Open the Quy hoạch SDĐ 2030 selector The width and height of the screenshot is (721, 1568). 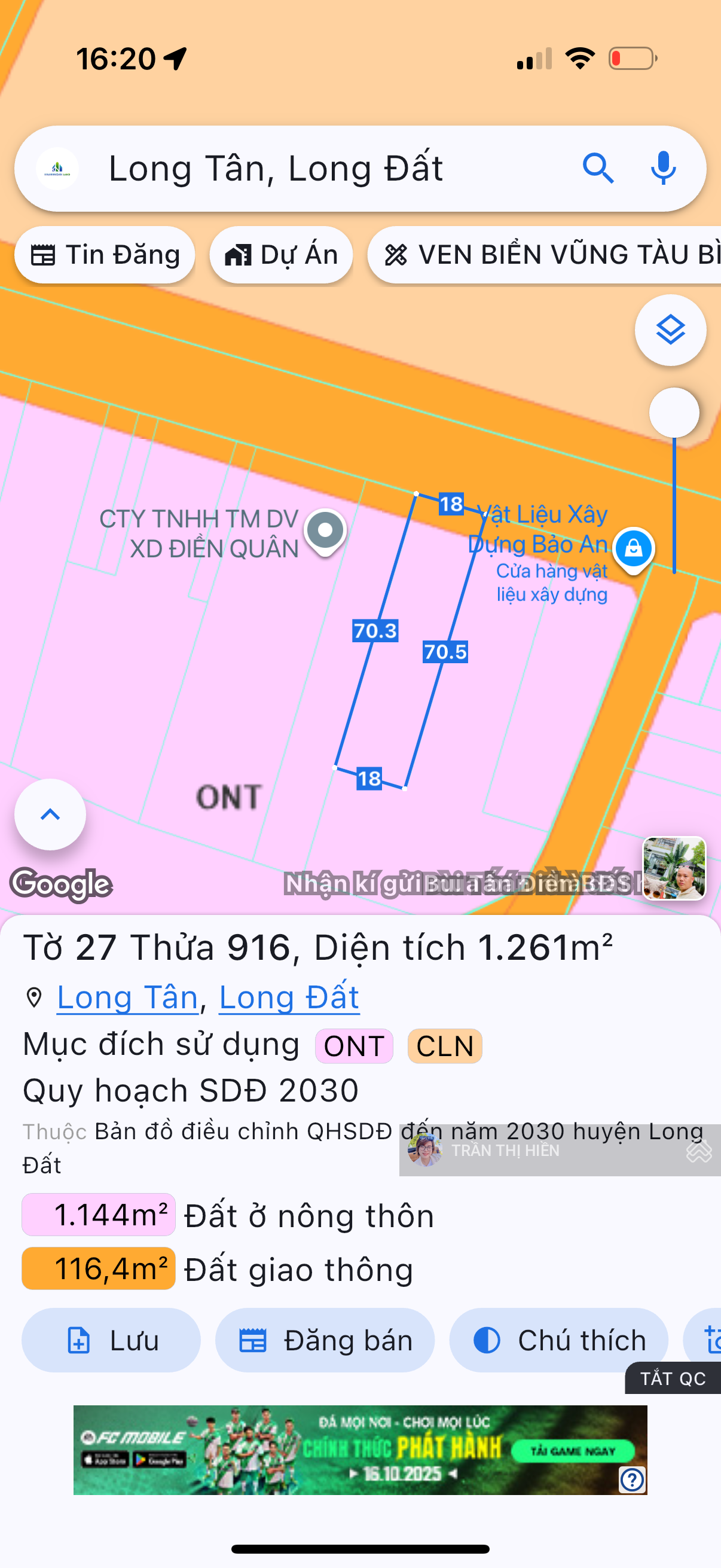[x=190, y=1090]
